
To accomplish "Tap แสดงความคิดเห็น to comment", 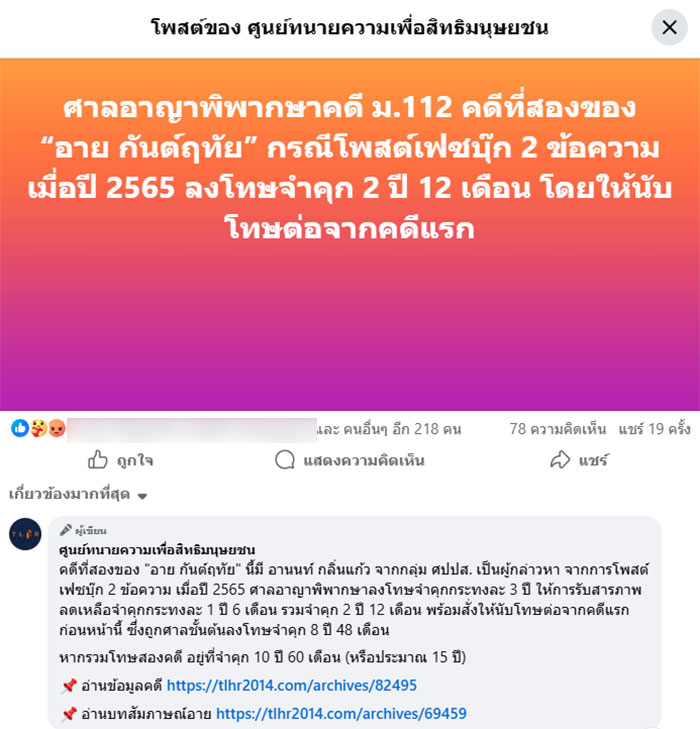I will (350, 460).
